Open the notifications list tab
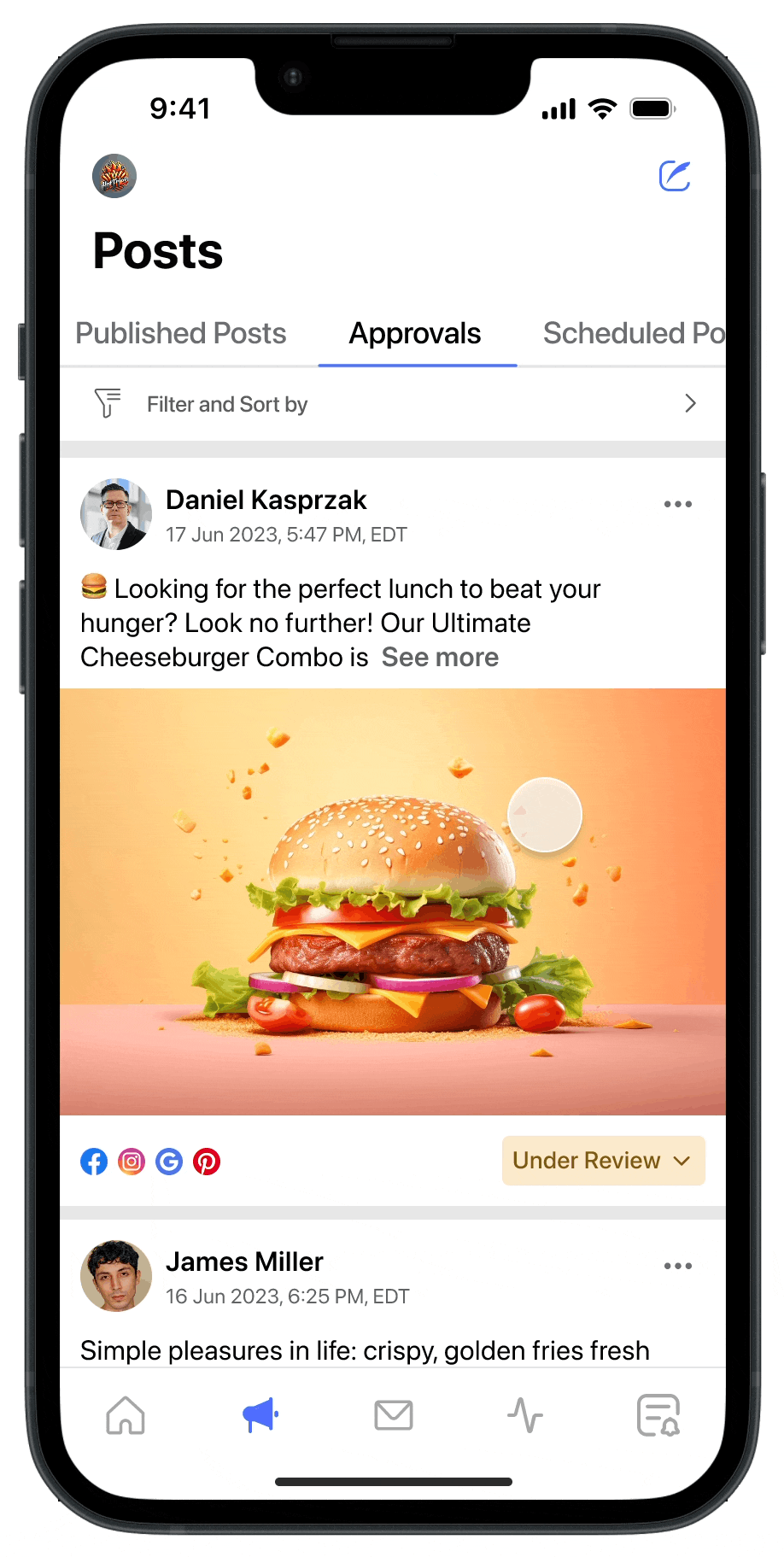784x1557 pixels. pyautogui.click(x=658, y=1415)
